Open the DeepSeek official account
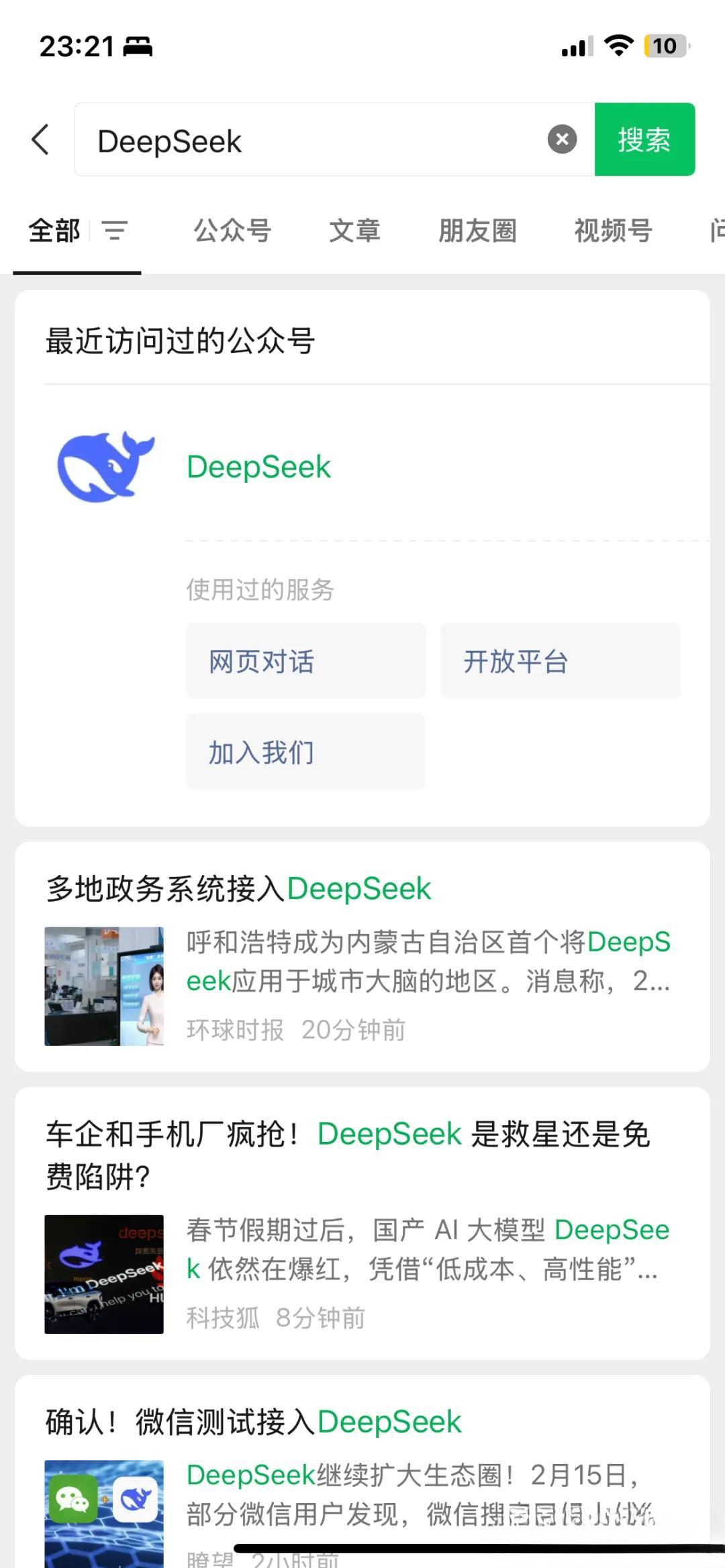725x1568 pixels. coord(258,467)
